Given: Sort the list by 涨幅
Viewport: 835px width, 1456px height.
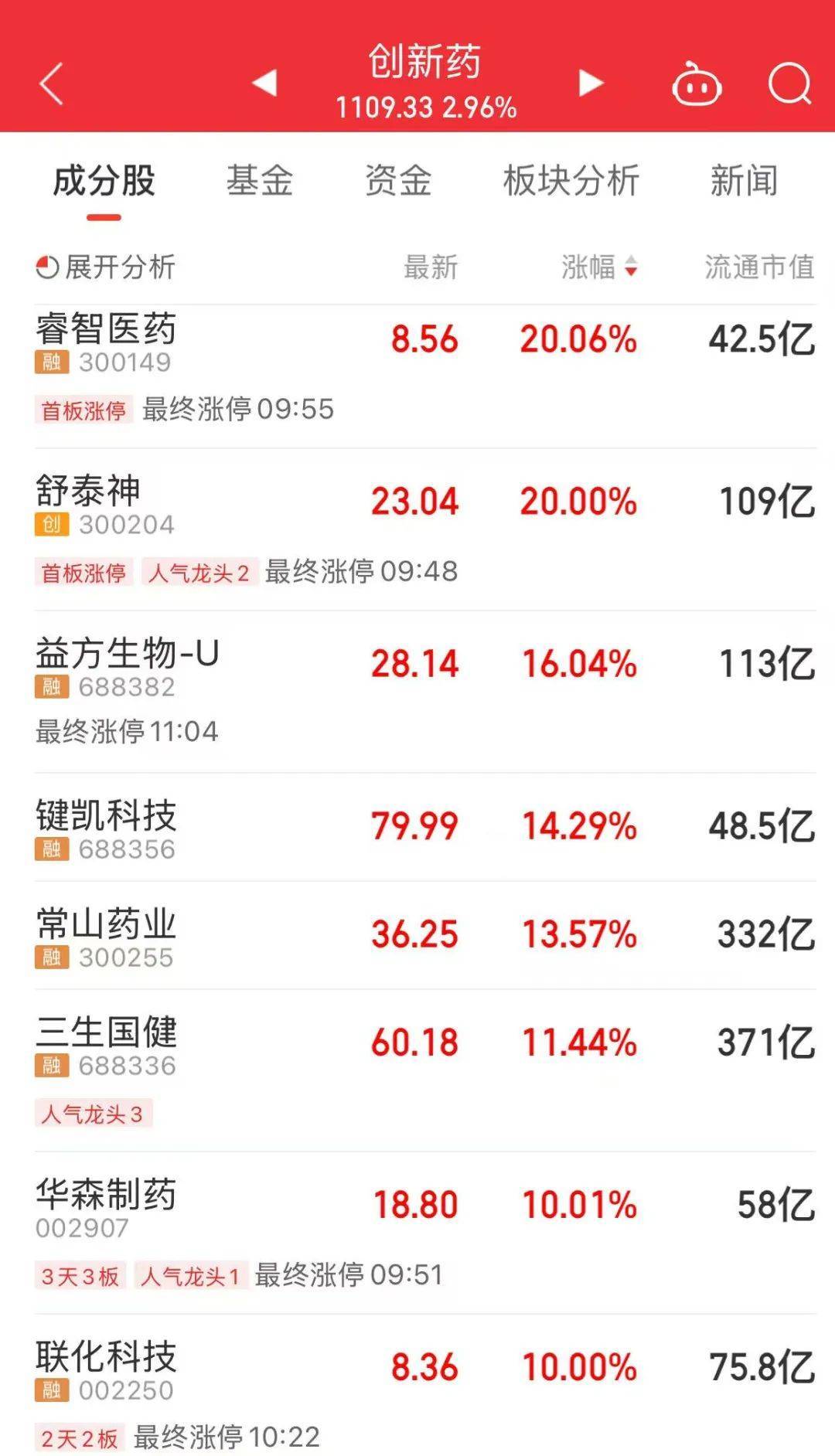Looking at the screenshot, I should [x=598, y=267].
